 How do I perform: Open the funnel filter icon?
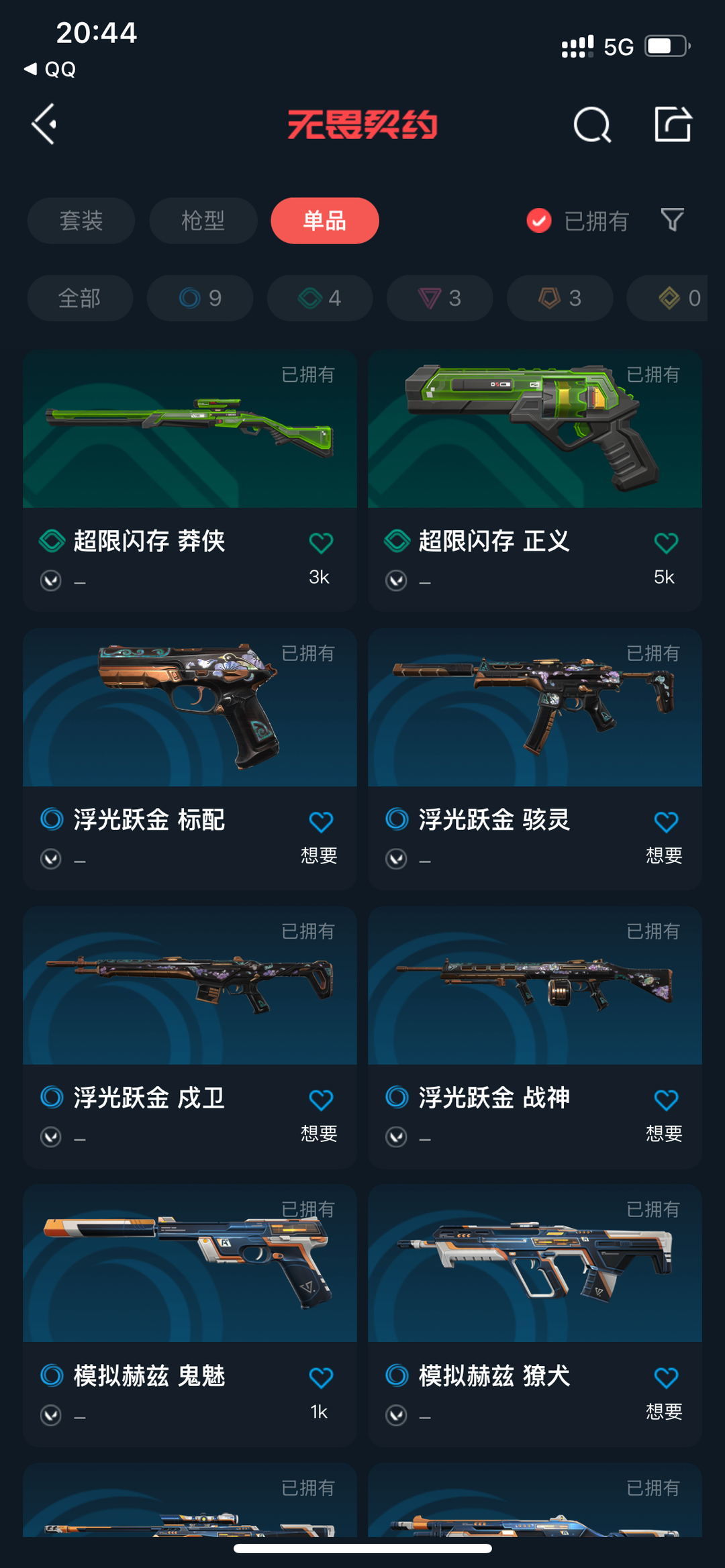(672, 220)
